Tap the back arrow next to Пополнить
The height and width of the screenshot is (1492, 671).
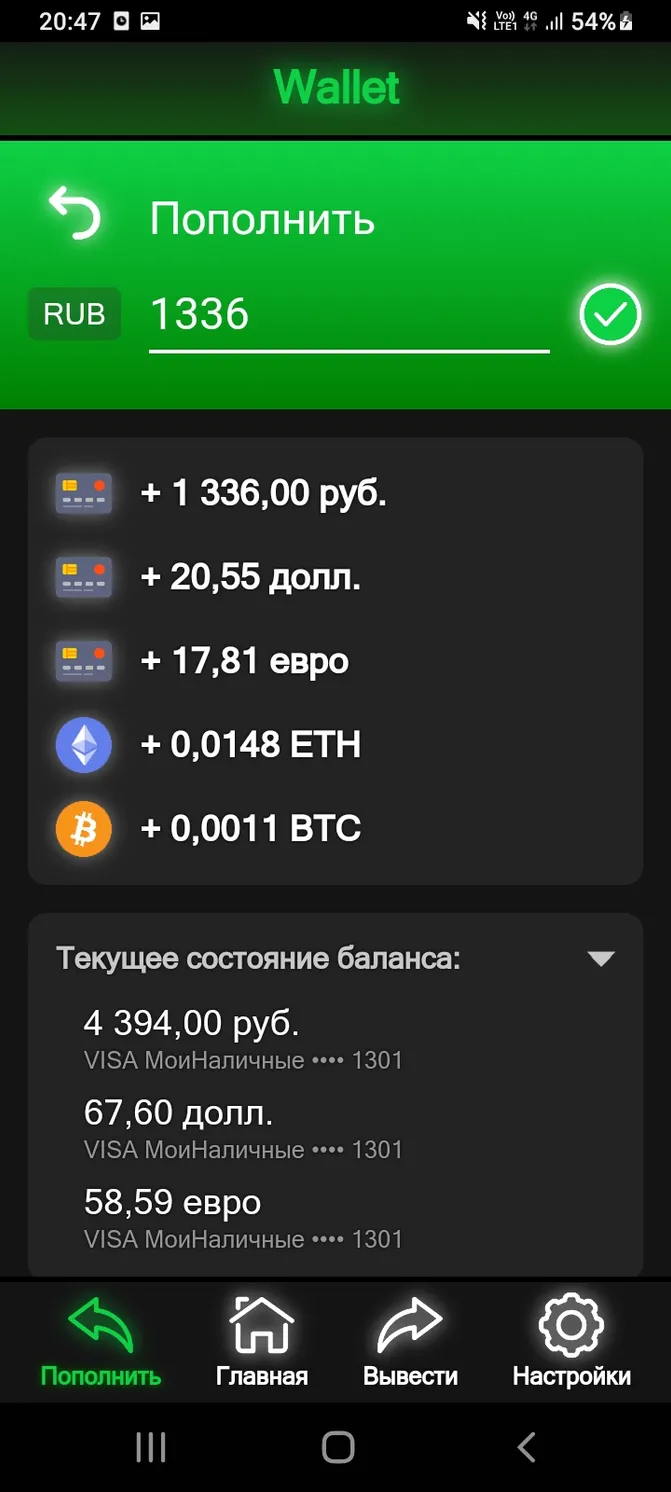click(75, 213)
